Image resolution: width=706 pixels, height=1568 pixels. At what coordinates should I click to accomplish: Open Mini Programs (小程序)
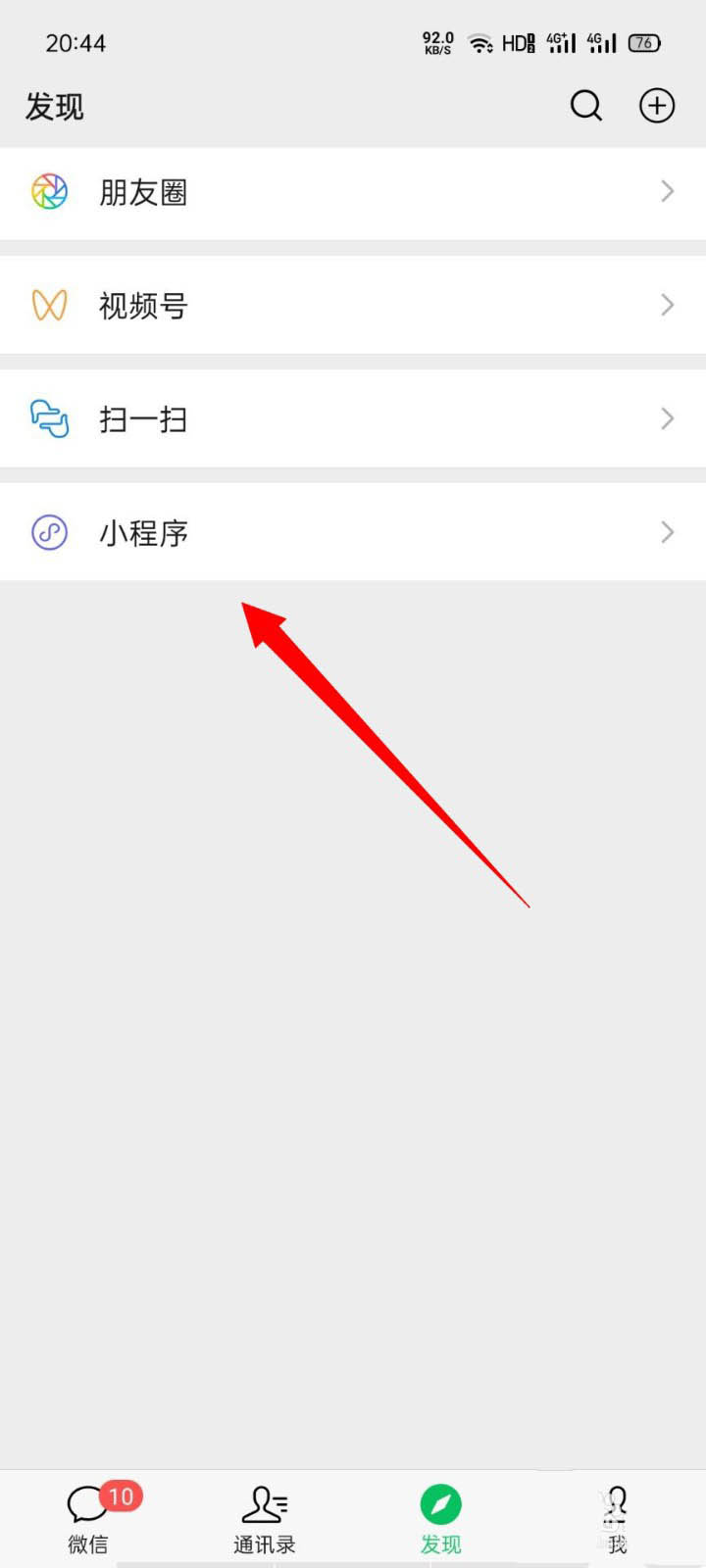[142, 532]
